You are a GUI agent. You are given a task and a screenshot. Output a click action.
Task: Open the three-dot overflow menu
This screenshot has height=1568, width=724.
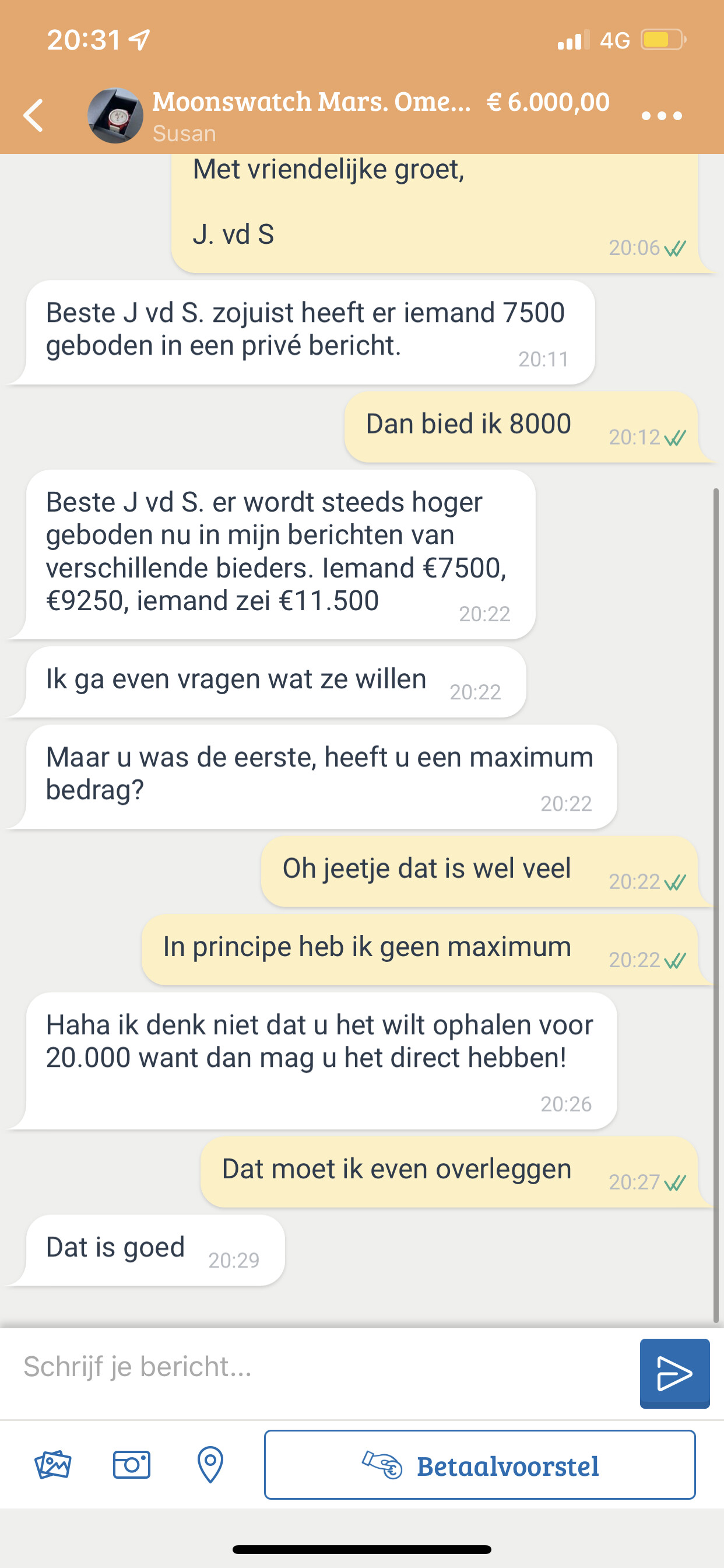click(661, 115)
